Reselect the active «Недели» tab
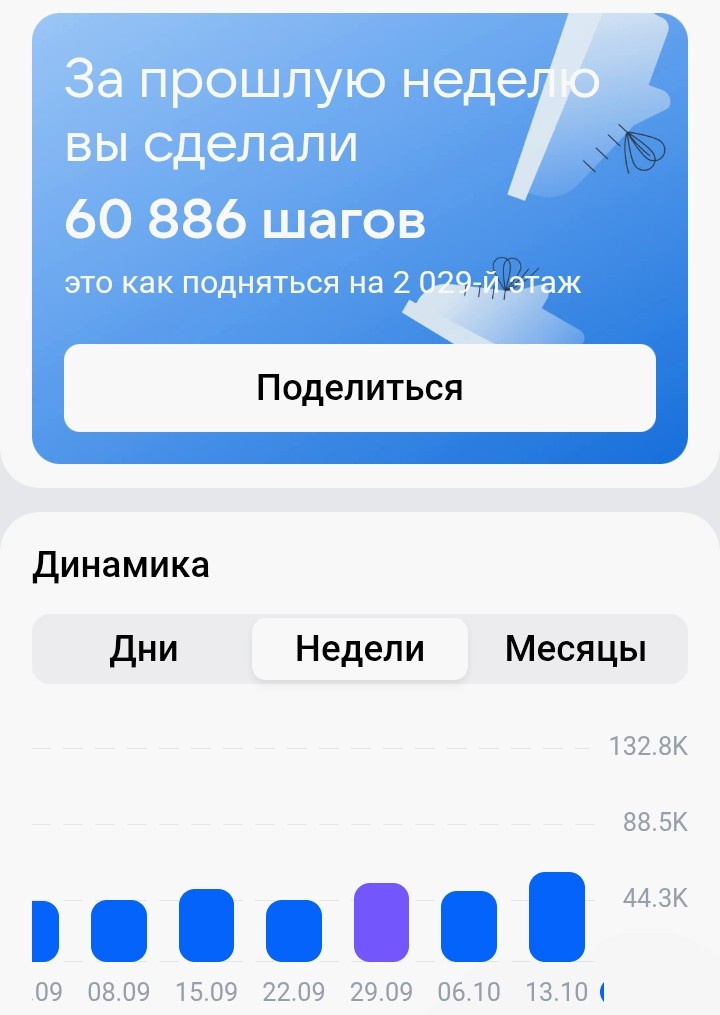Screen dimensions: 720x1015 tap(359, 649)
